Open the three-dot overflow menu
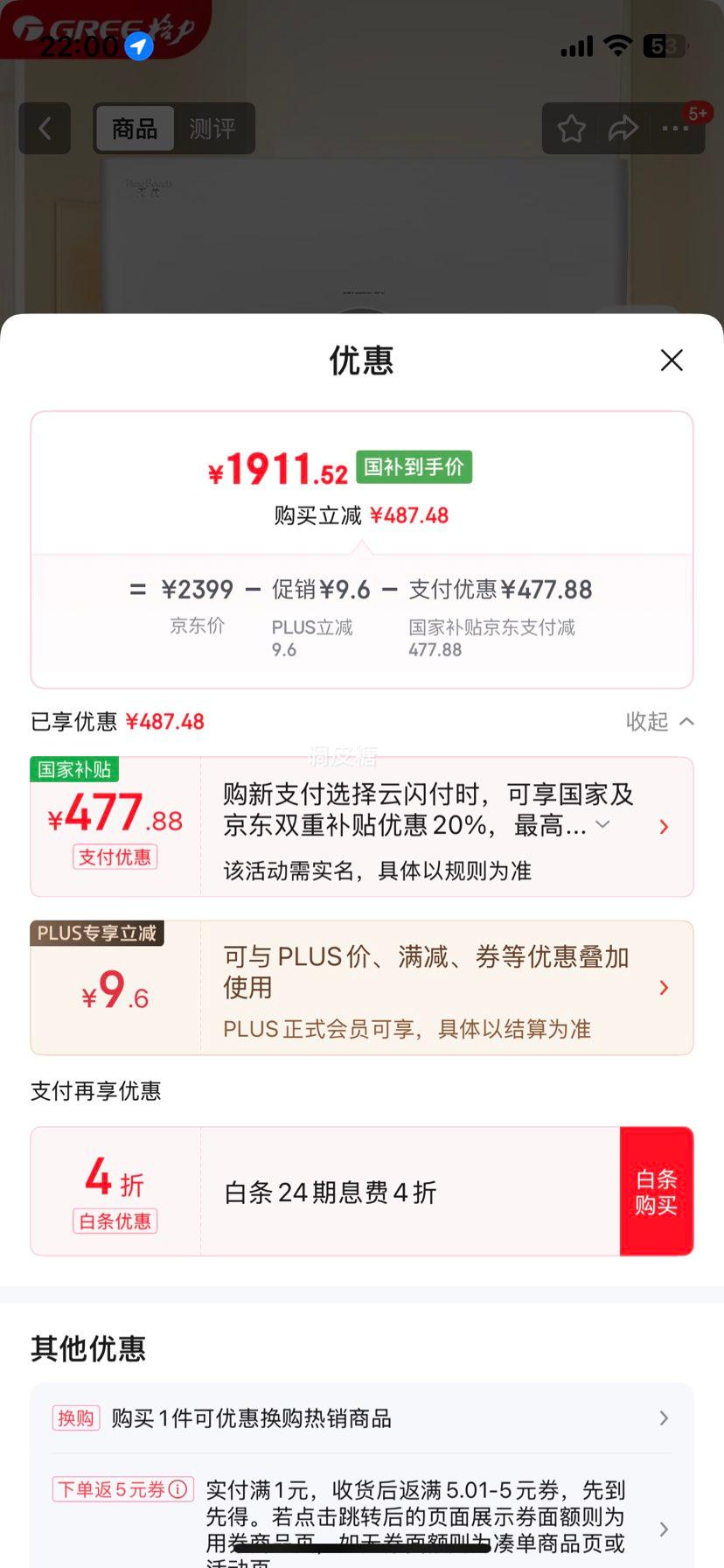The image size is (724, 1568). (x=675, y=129)
